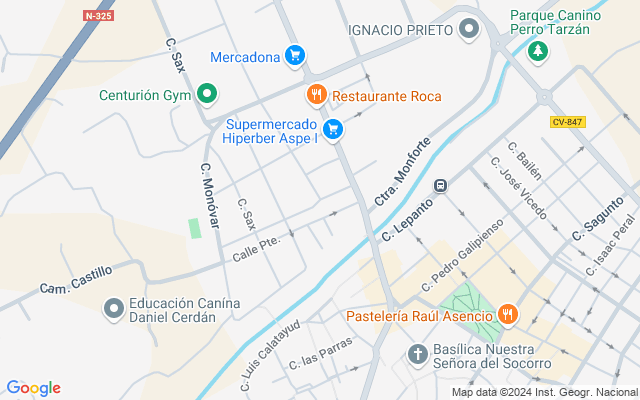Open the Restaurante Roca pin

click(x=316, y=95)
